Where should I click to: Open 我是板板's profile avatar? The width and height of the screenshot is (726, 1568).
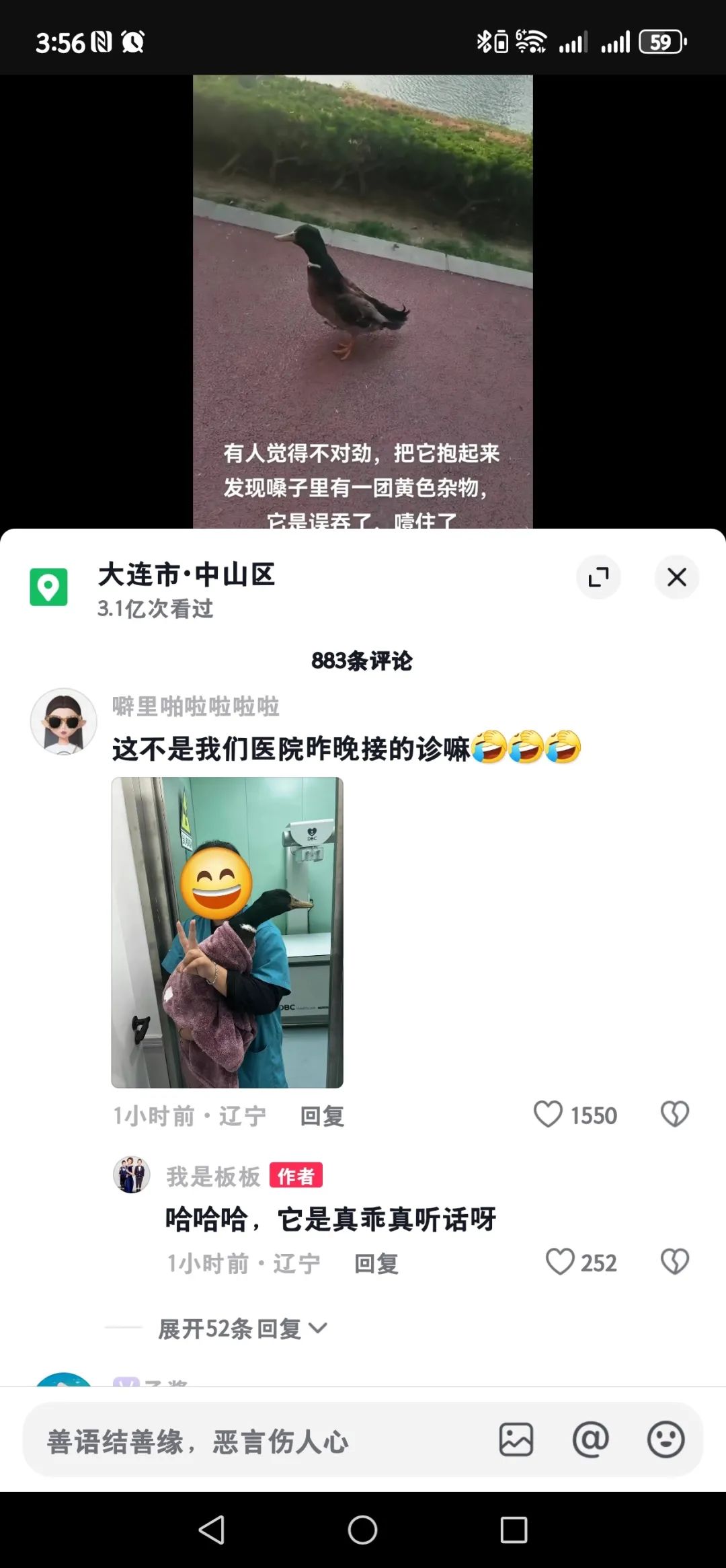(x=132, y=1175)
